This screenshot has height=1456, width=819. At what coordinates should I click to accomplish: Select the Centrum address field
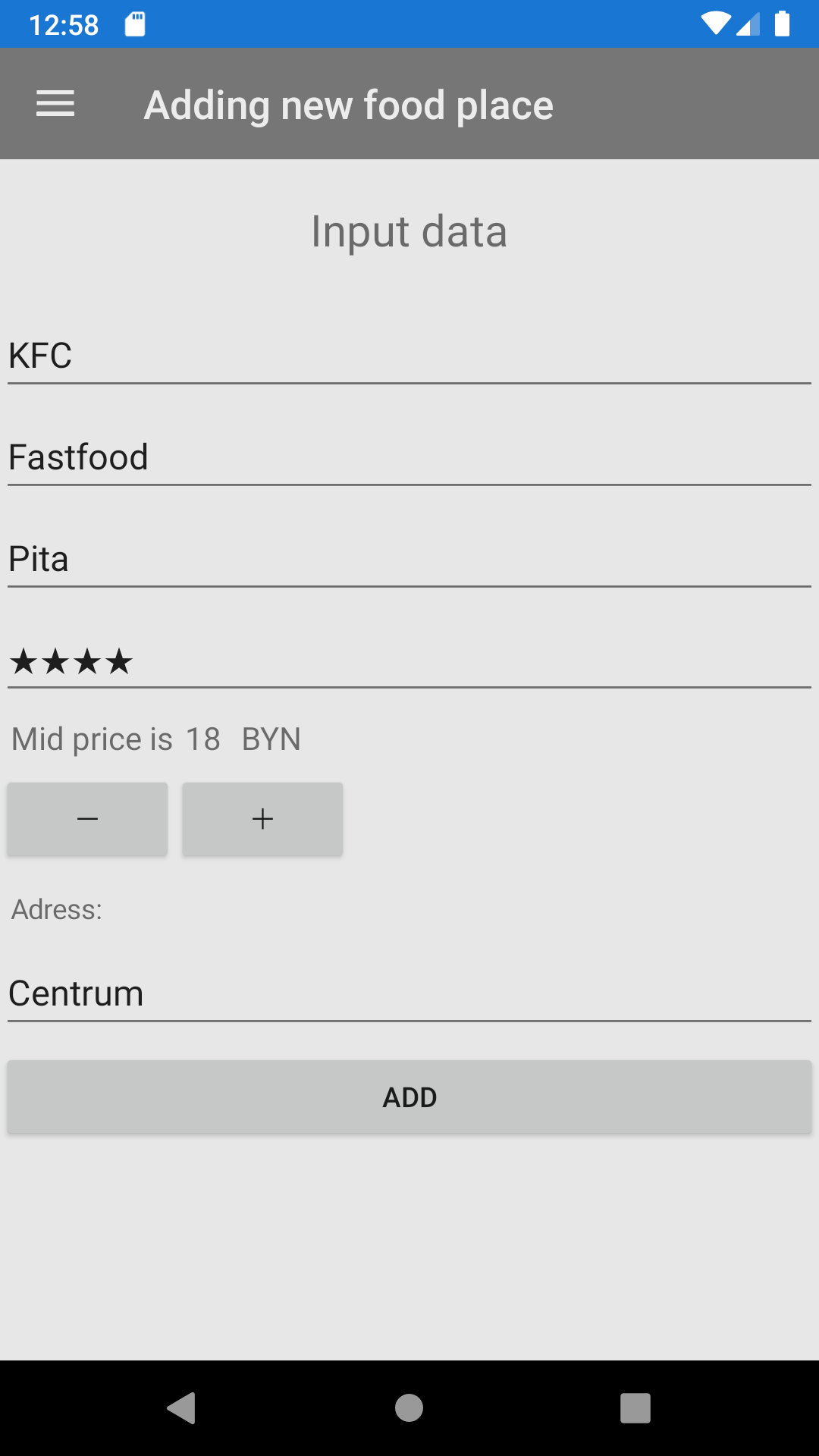(x=409, y=993)
